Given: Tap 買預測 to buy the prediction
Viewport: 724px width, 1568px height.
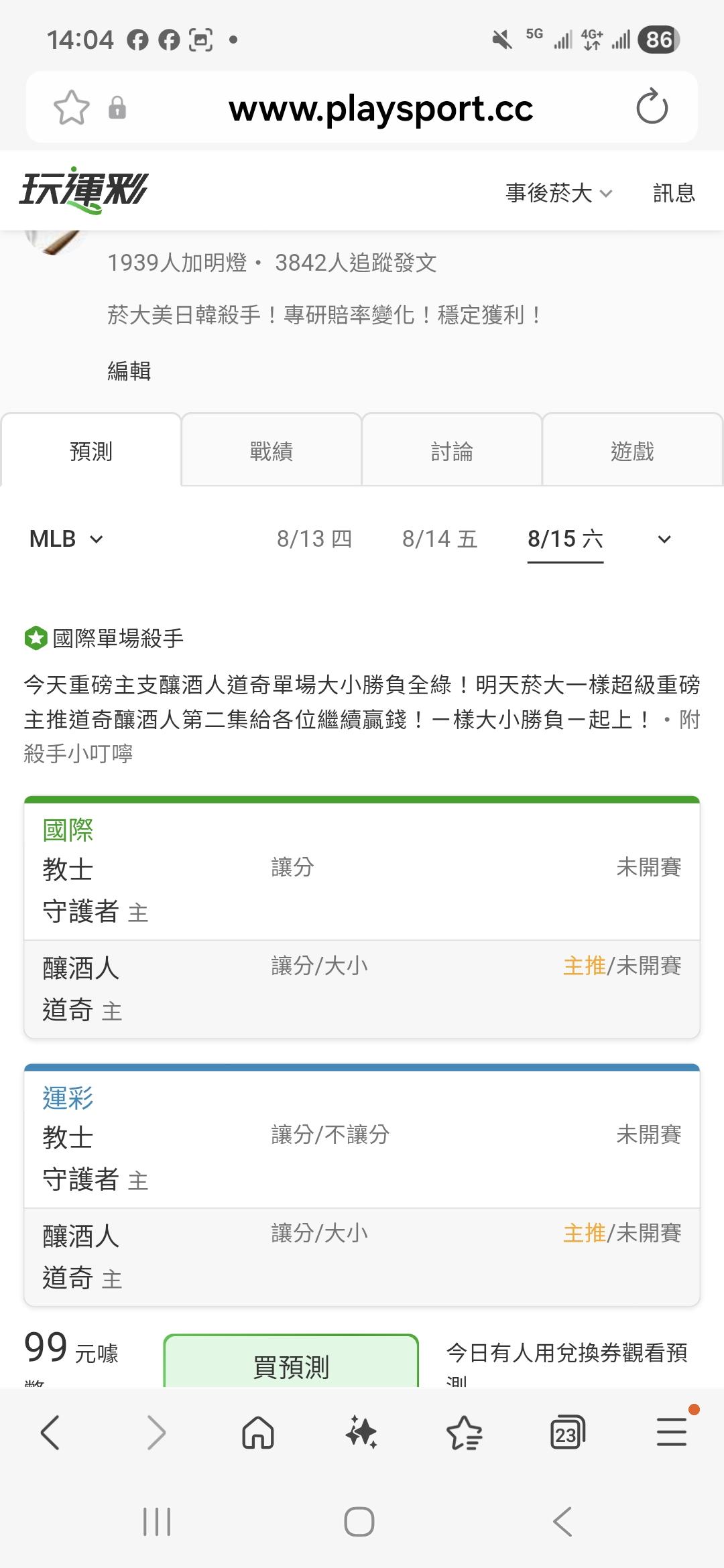Looking at the screenshot, I should pyautogui.click(x=291, y=1362).
